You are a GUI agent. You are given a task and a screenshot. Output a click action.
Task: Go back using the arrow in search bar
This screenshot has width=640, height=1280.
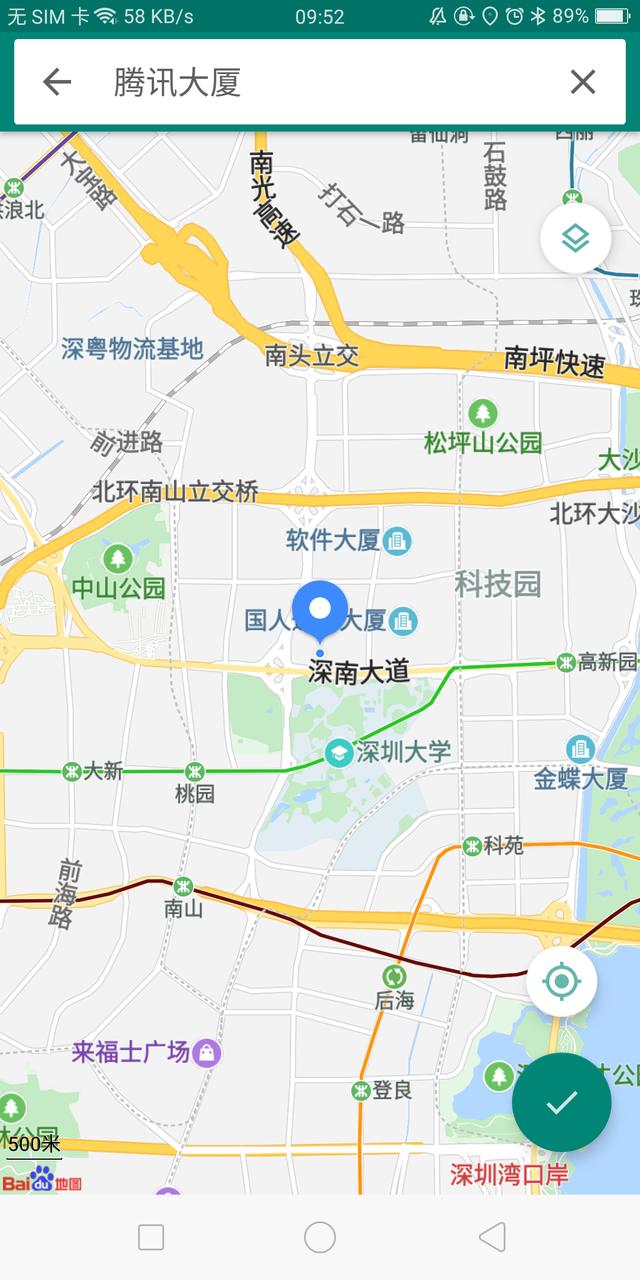57,82
